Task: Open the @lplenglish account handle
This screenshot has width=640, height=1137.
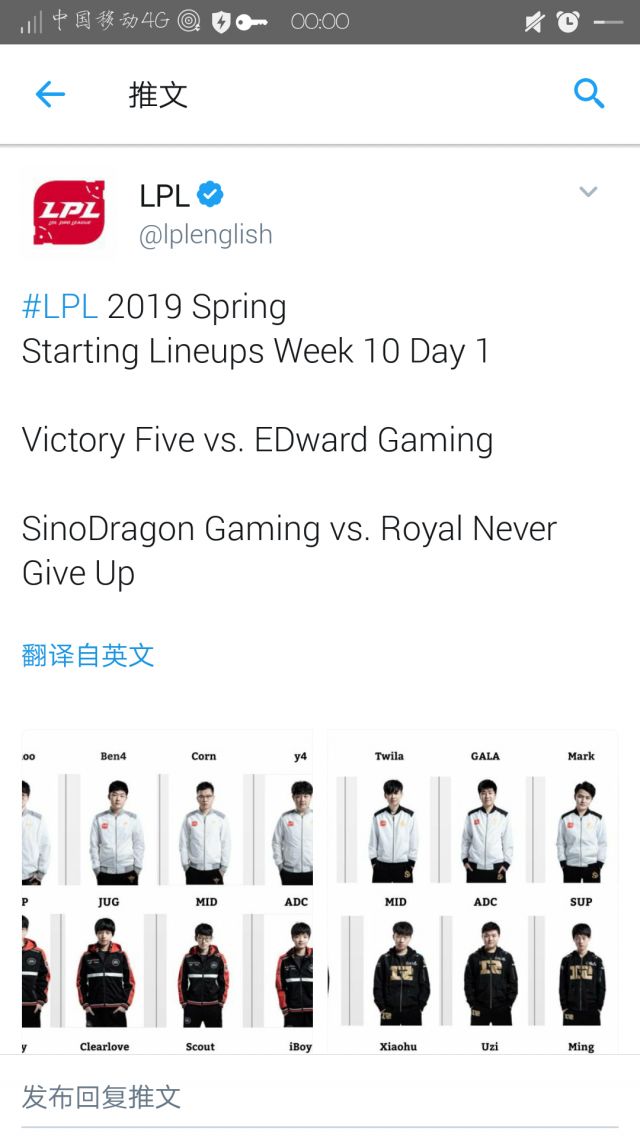Action: 205,235
